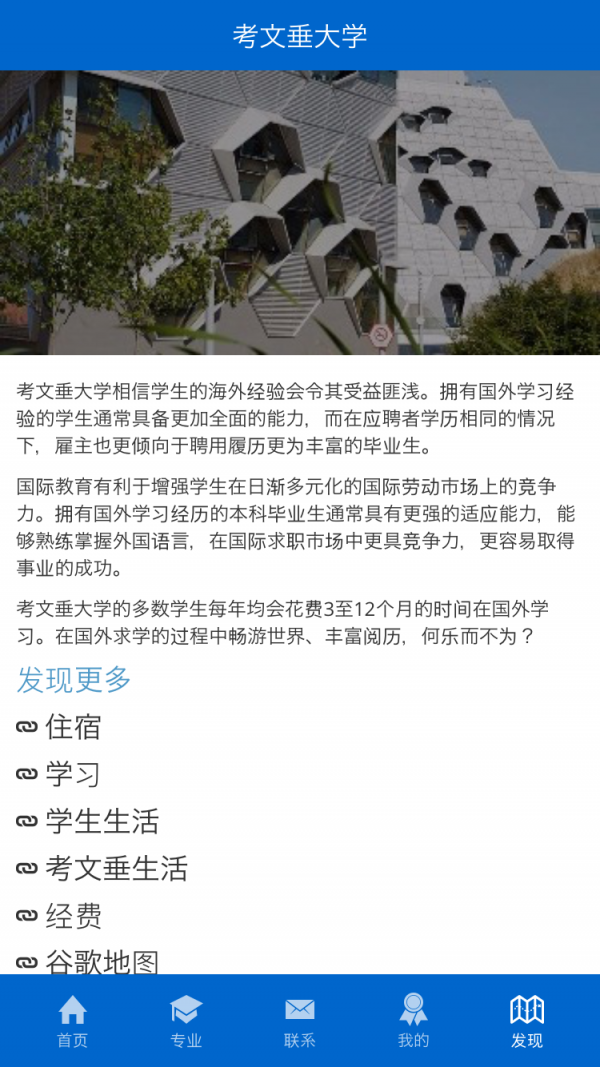Image resolution: width=600 pixels, height=1067 pixels.
Task: Select the 发现 tab
Action: pos(527,1021)
